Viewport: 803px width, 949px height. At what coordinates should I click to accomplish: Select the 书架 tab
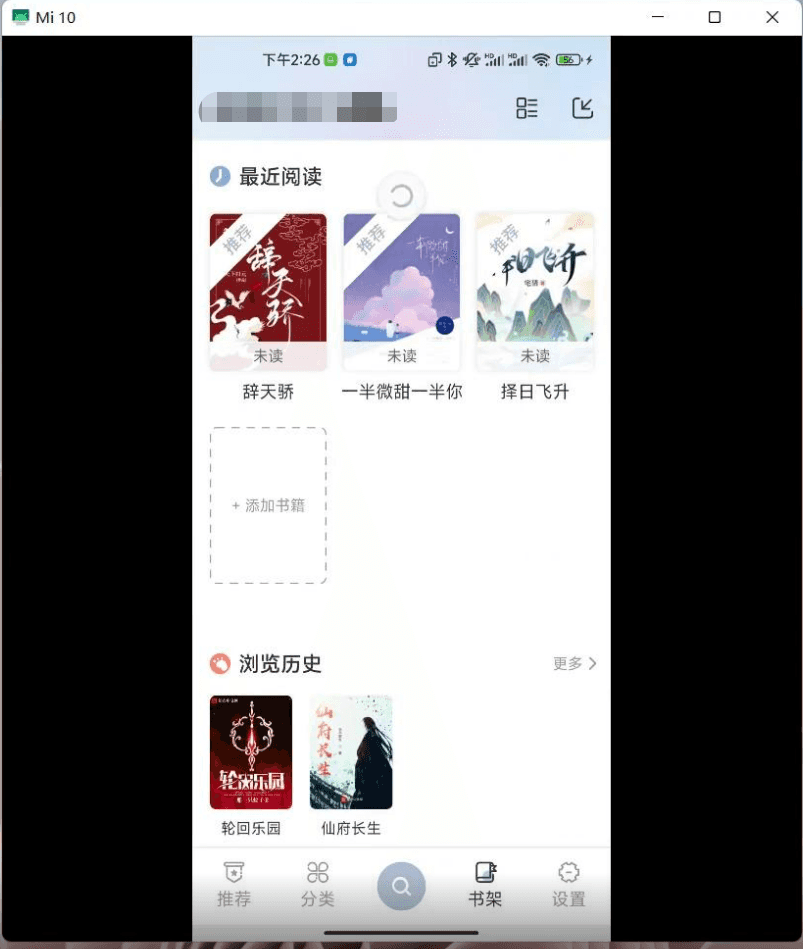485,884
